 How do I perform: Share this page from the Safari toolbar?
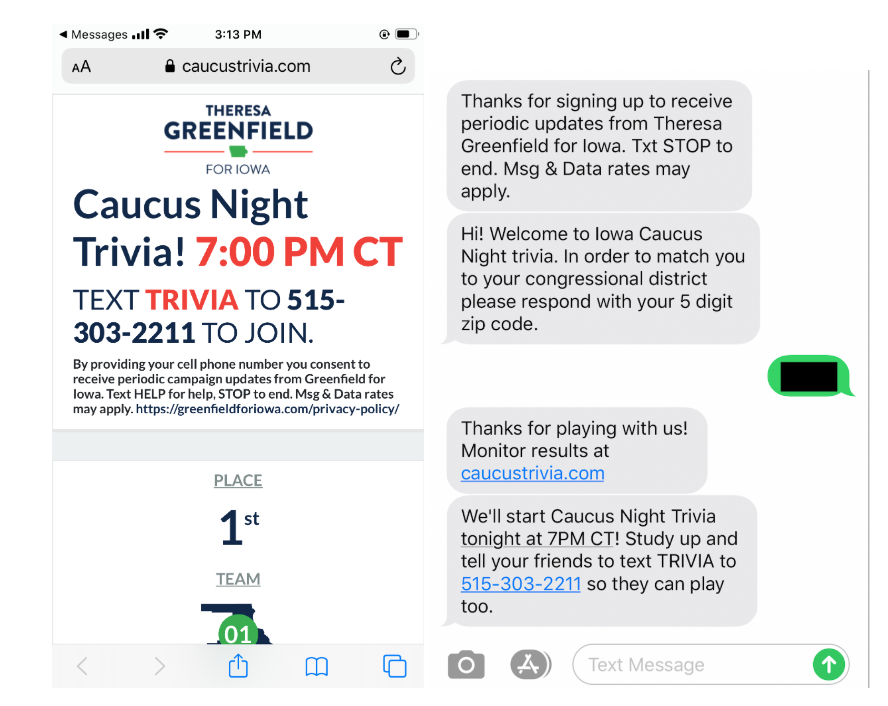(x=238, y=666)
